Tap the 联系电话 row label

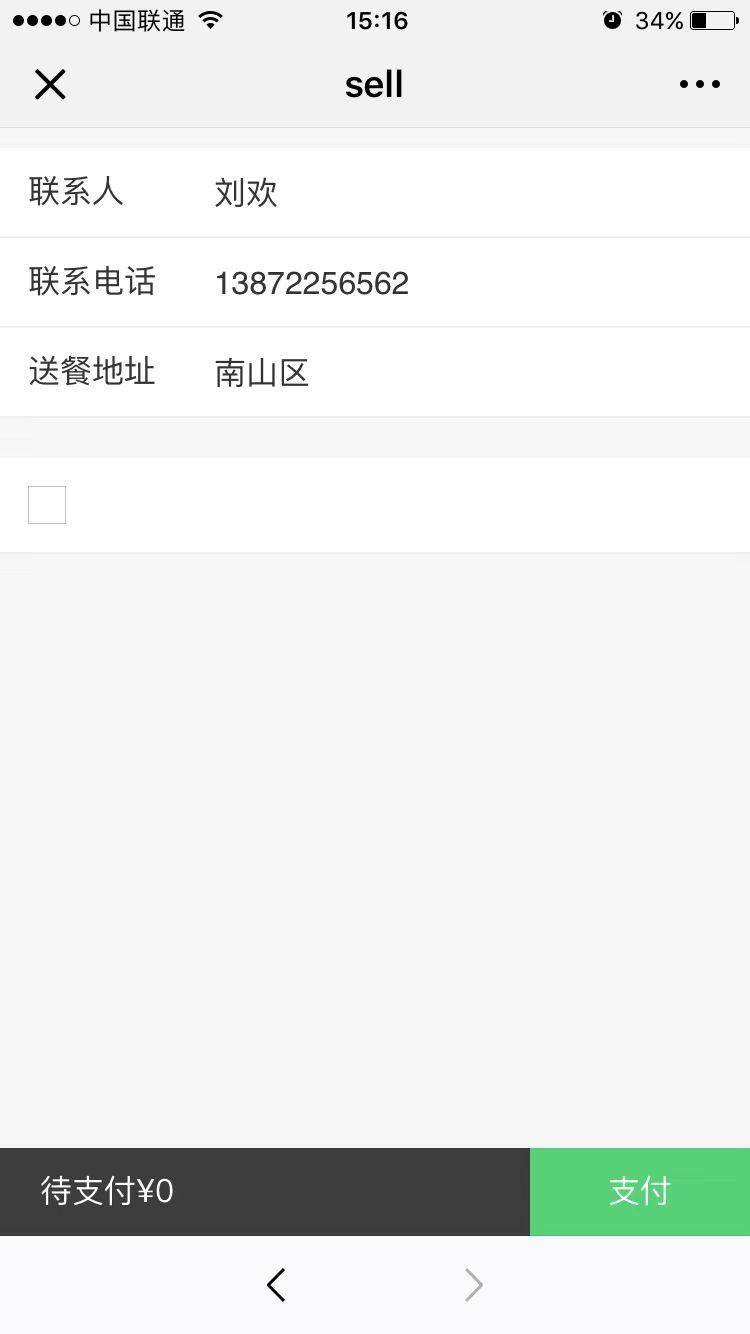(92, 282)
